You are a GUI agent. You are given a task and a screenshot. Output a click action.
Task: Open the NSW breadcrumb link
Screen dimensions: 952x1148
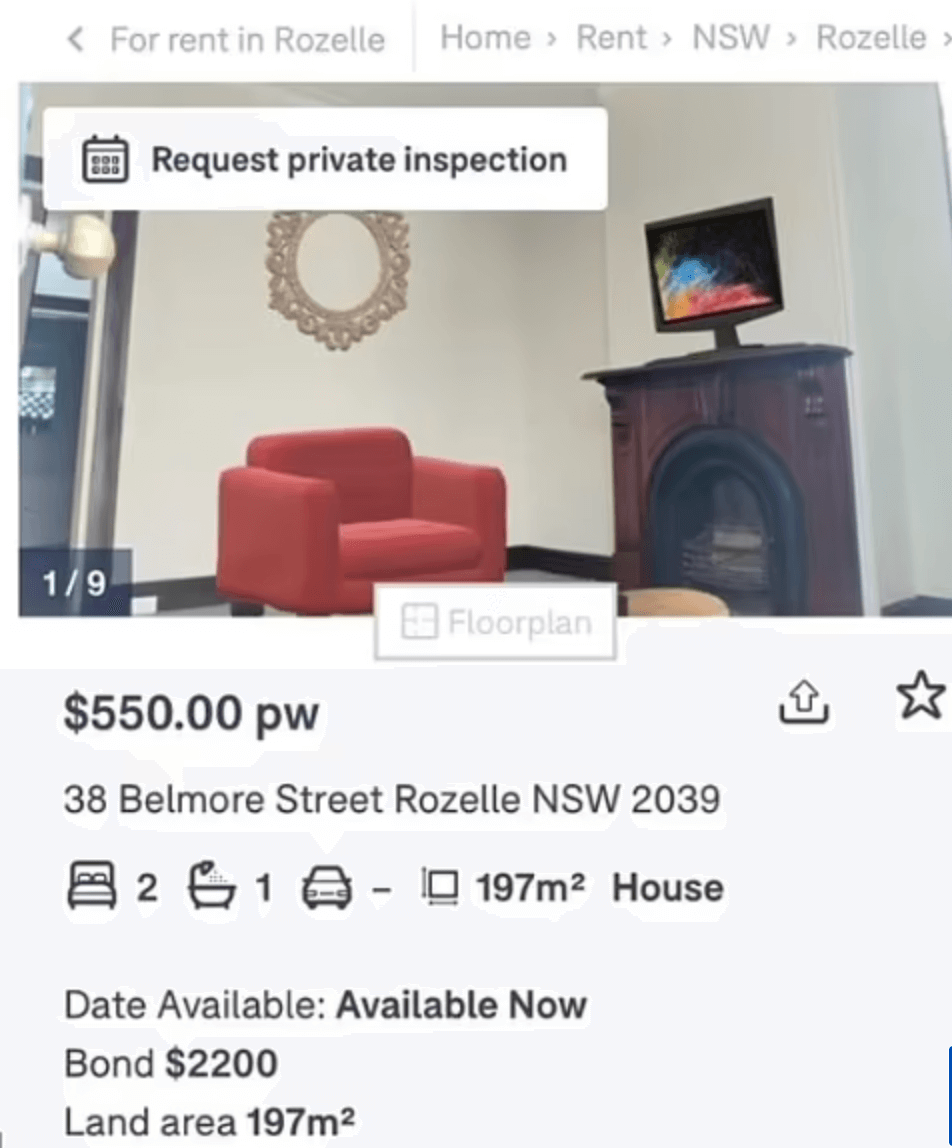[731, 38]
